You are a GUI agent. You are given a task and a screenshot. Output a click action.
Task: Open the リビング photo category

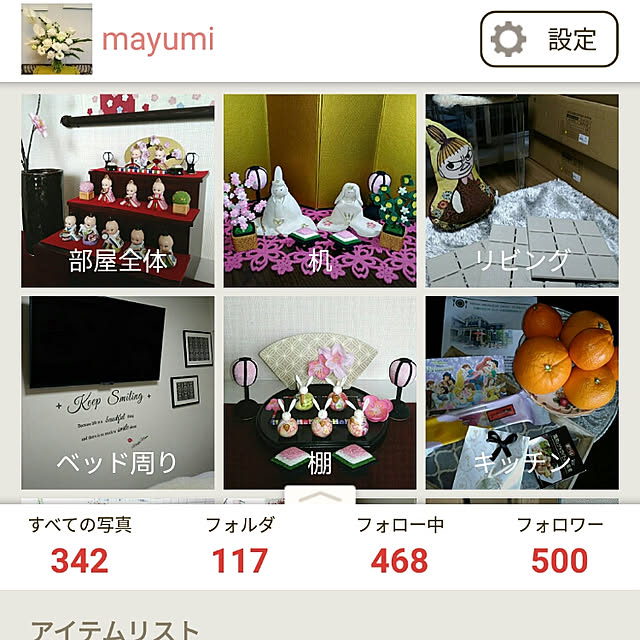pos(521,191)
